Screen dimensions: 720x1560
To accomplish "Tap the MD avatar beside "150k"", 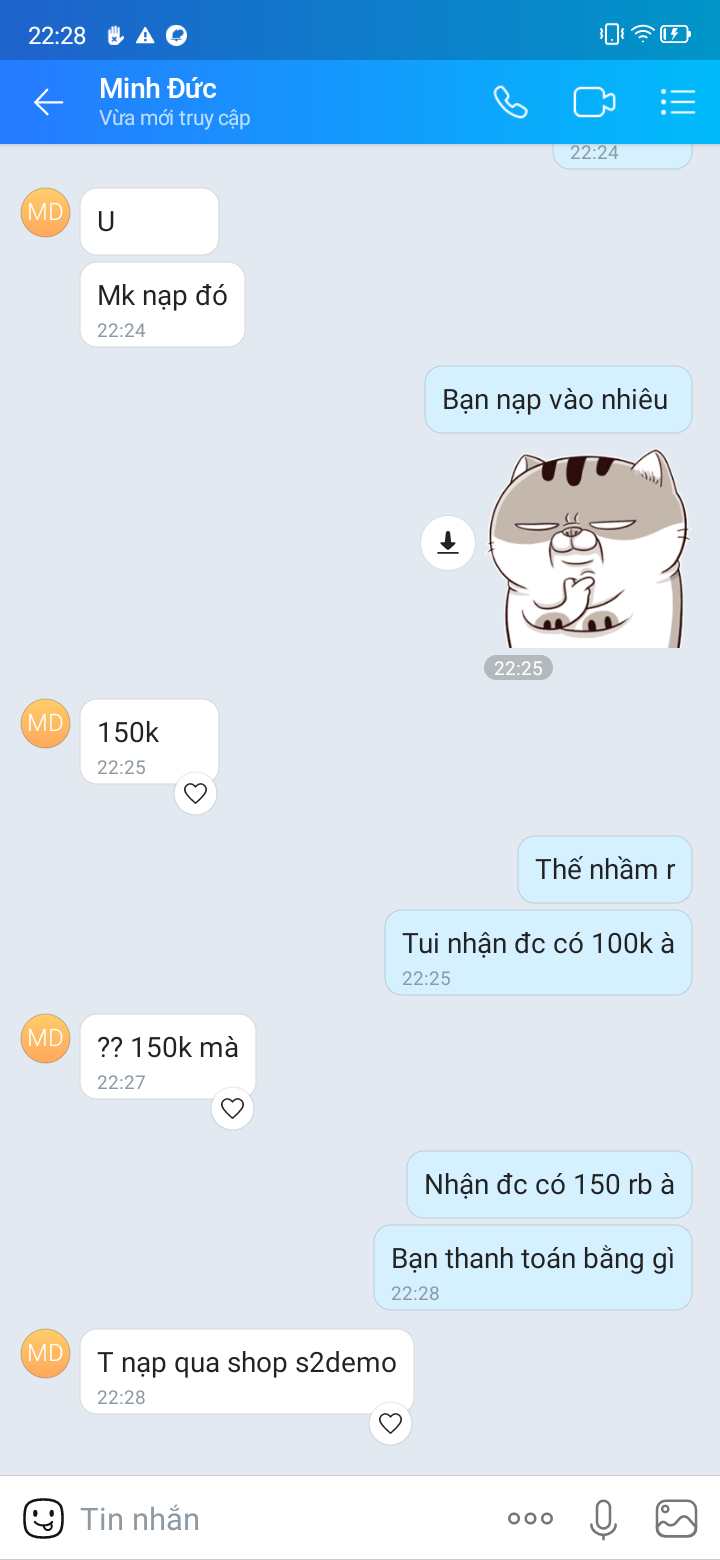I will tap(45, 723).
